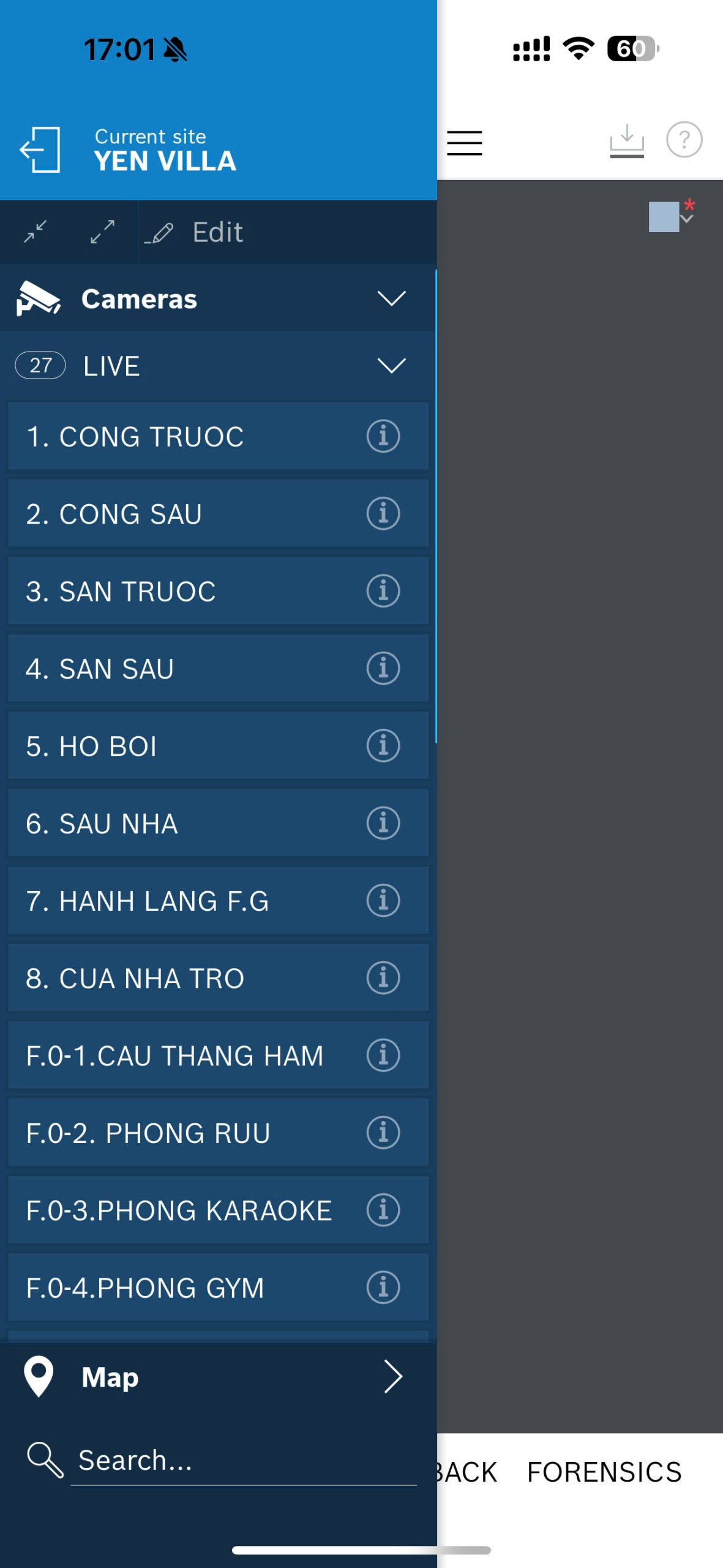Tap the logout icon beside Current site
Image resolution: width=723 pixels, height=1568 pixels.
[40, 149]
